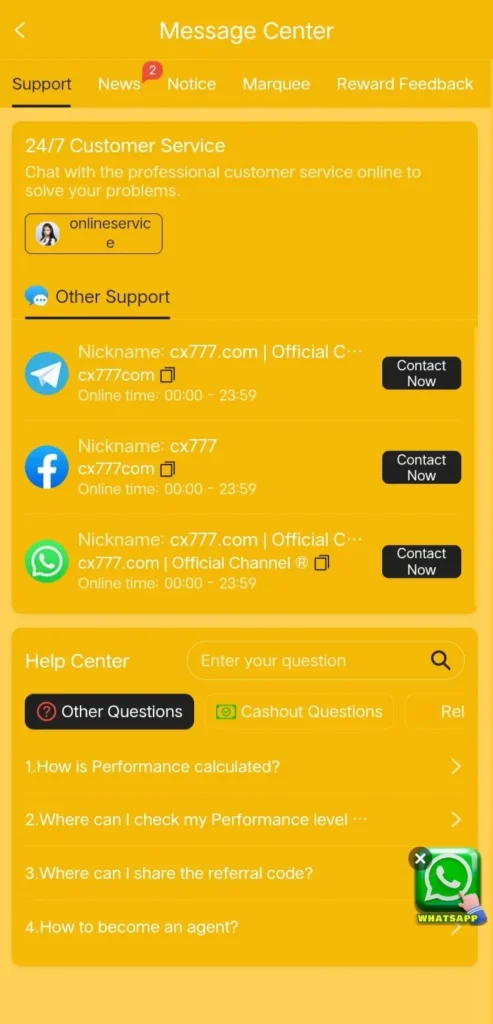Copy the Telegram cx777com username

coord(168,376)
